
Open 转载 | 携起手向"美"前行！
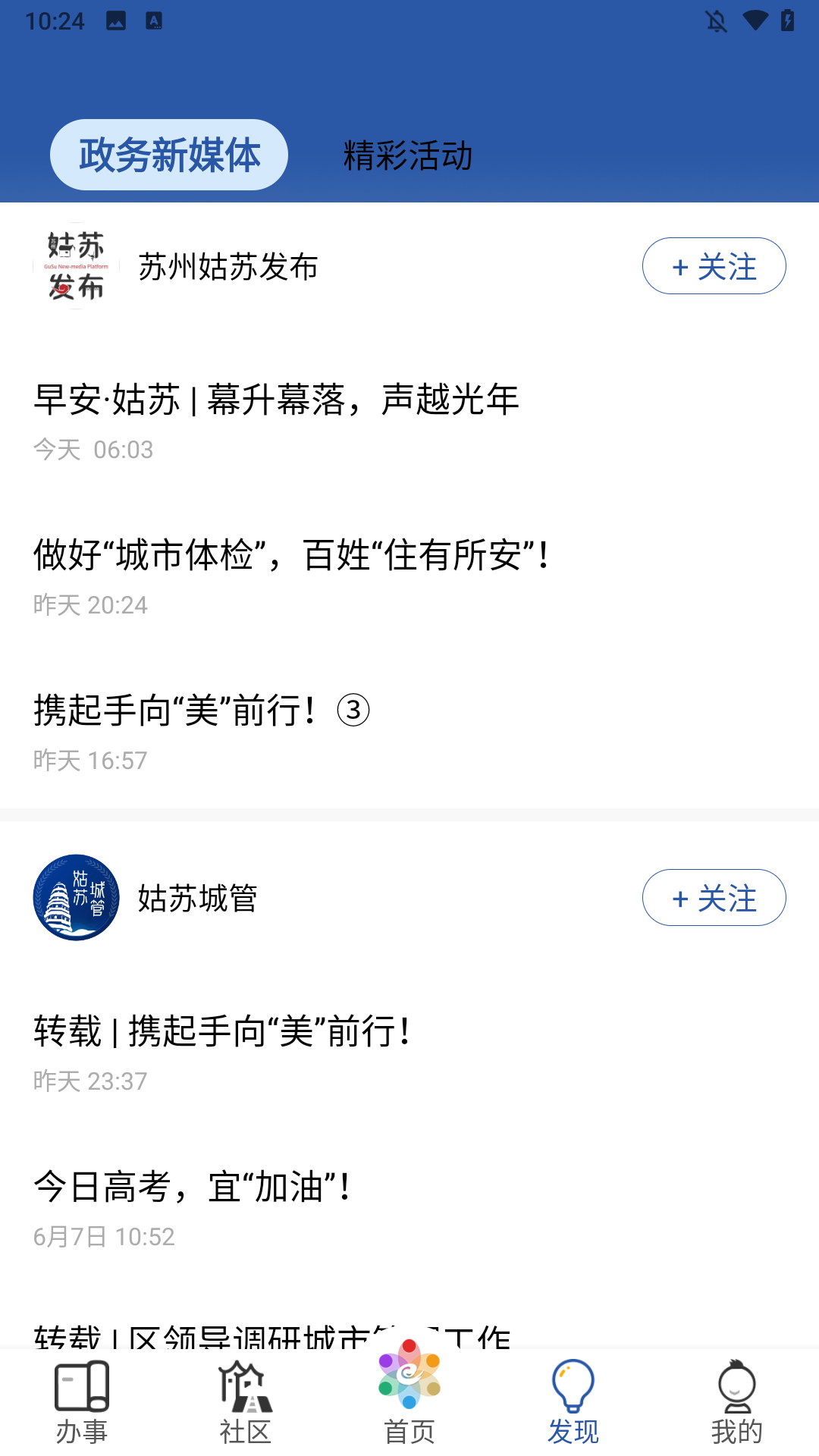click(x=221, y=1031)
